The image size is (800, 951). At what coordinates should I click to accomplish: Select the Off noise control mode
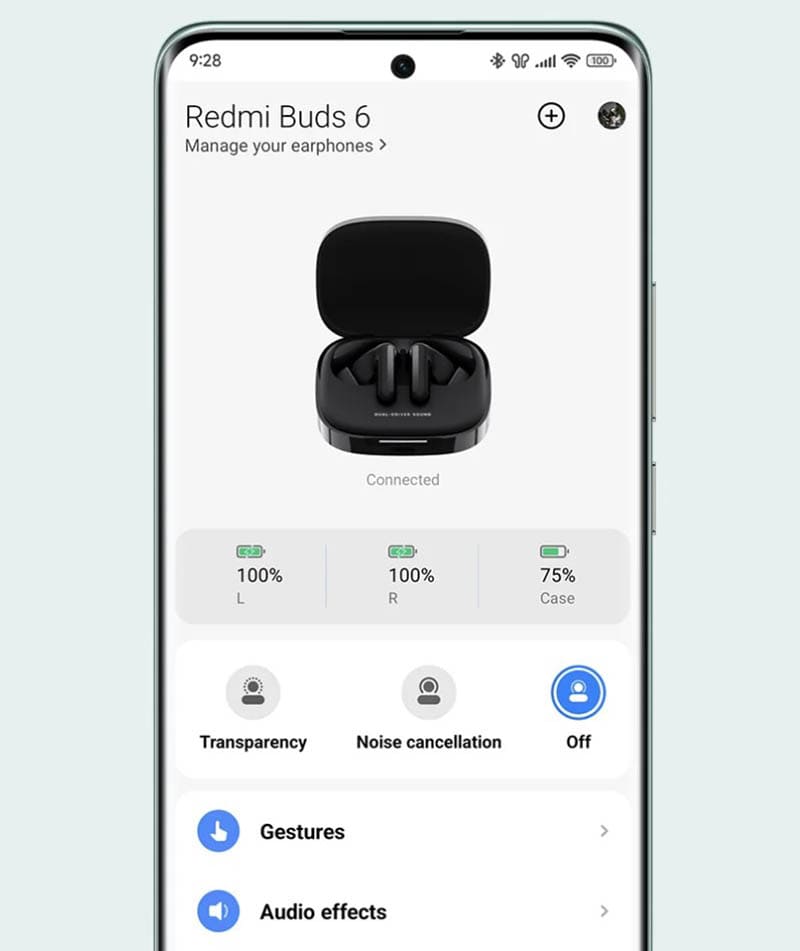pyautogui.click(x=578, y=693)
